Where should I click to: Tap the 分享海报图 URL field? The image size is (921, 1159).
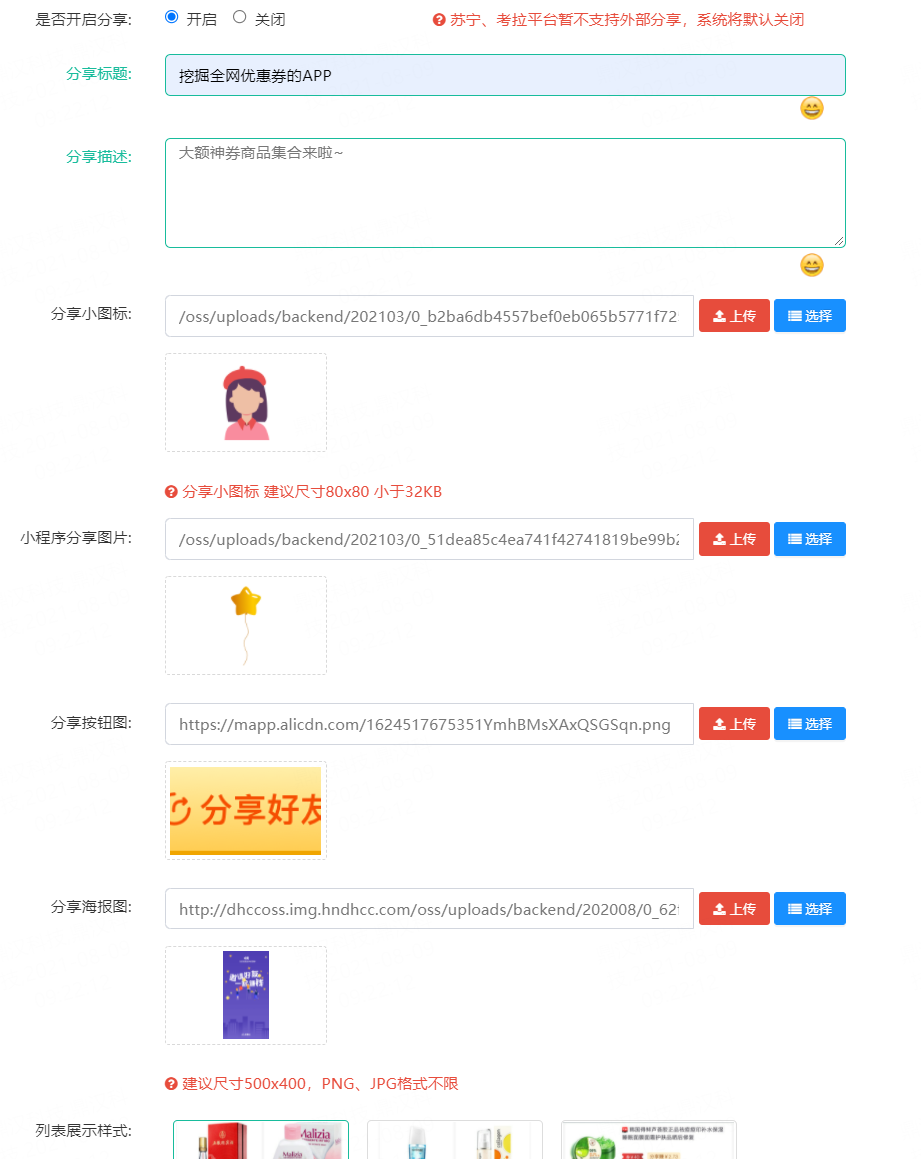coord(429,909)
